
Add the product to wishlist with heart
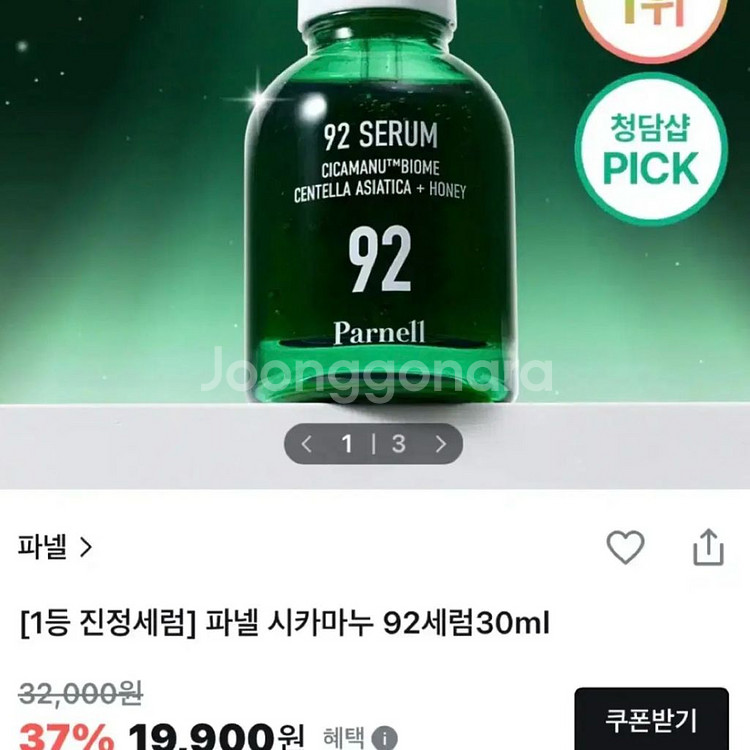[x=626, y=547]
